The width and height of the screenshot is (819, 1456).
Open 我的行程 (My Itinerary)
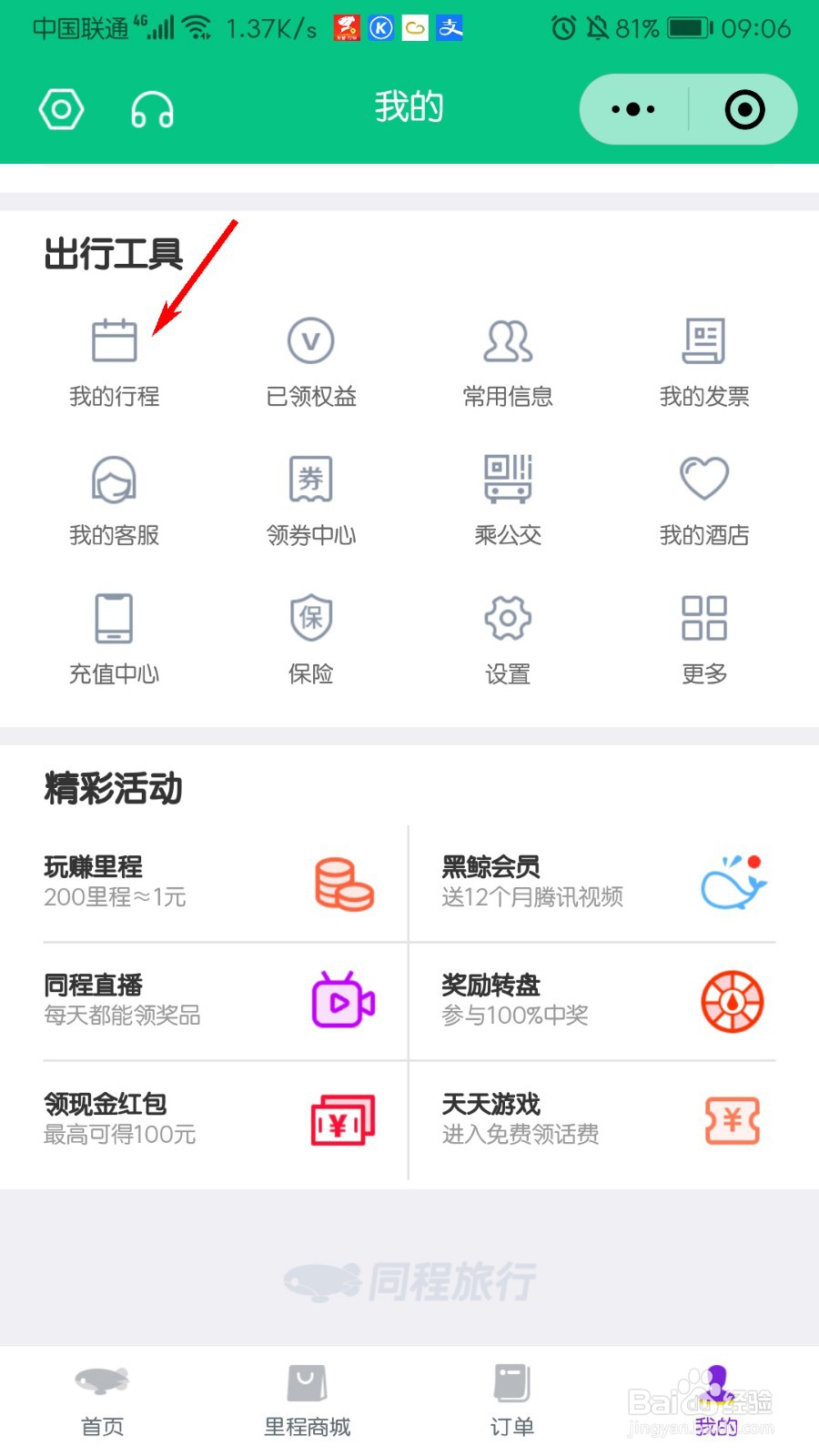(114, 359)
